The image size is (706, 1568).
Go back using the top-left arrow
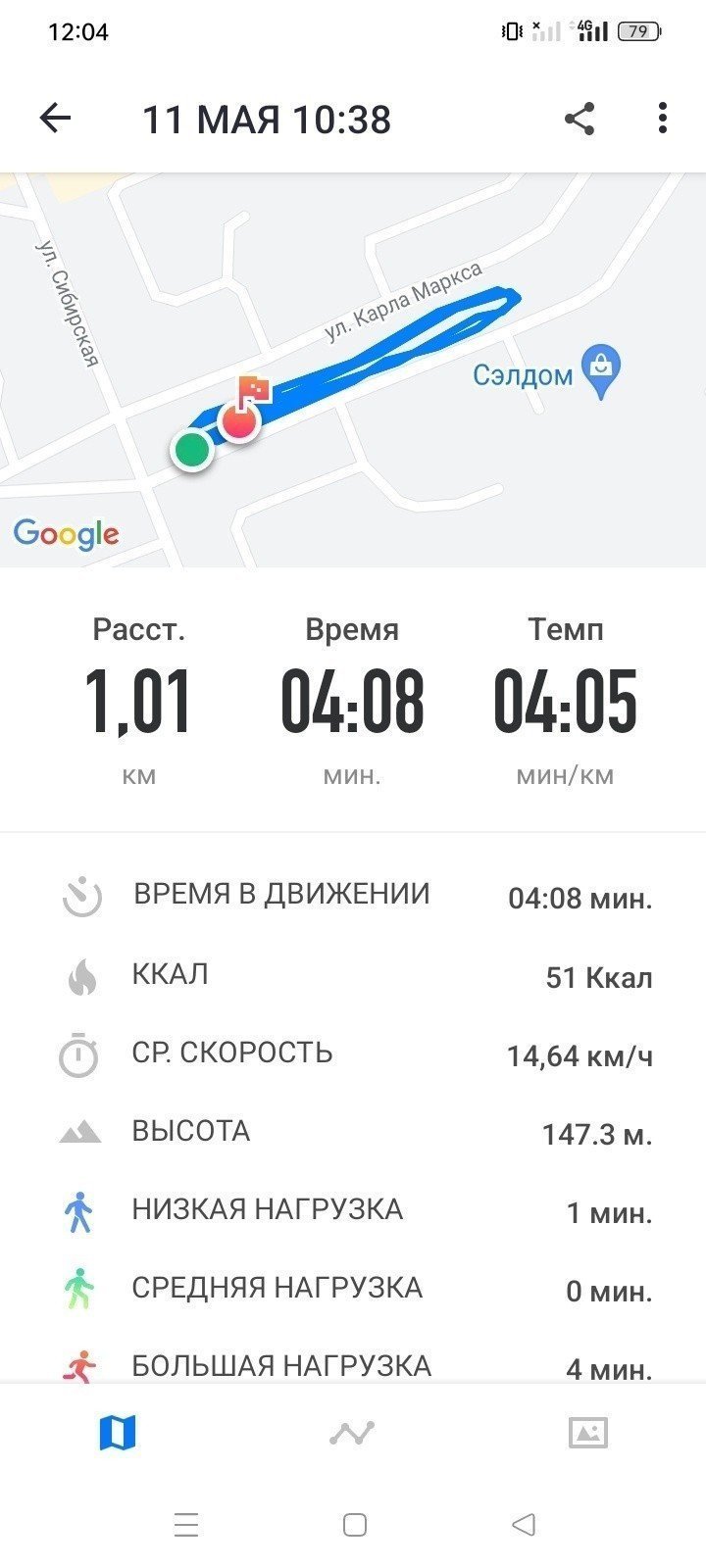pos(55,119)
